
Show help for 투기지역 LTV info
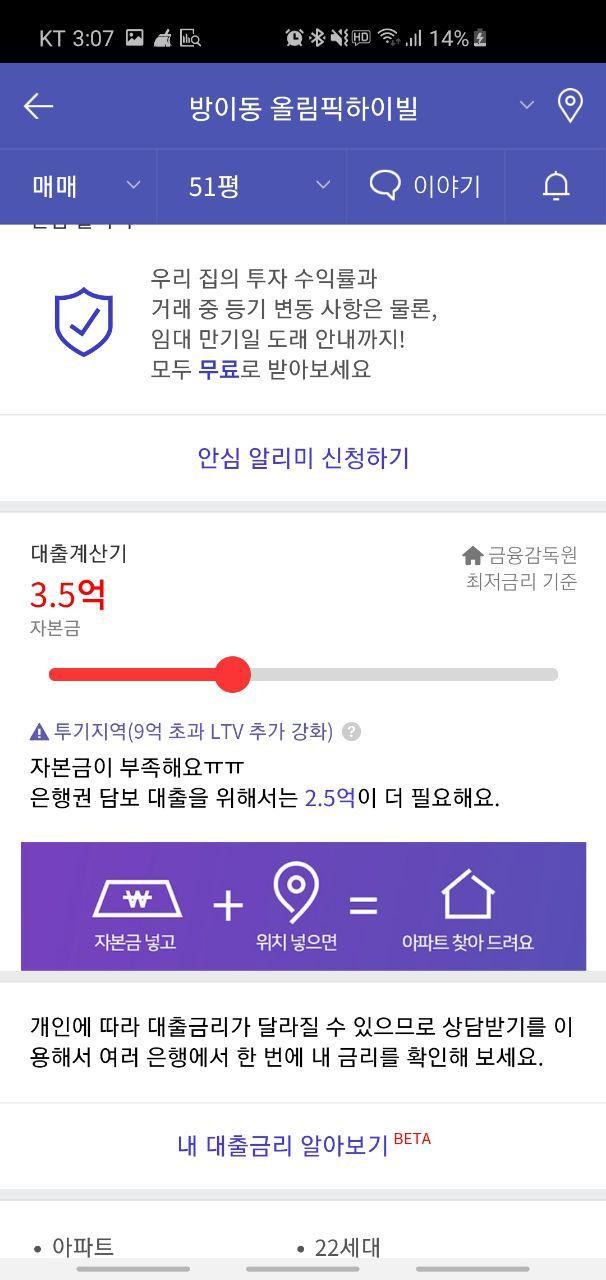[x=351, y=731]
